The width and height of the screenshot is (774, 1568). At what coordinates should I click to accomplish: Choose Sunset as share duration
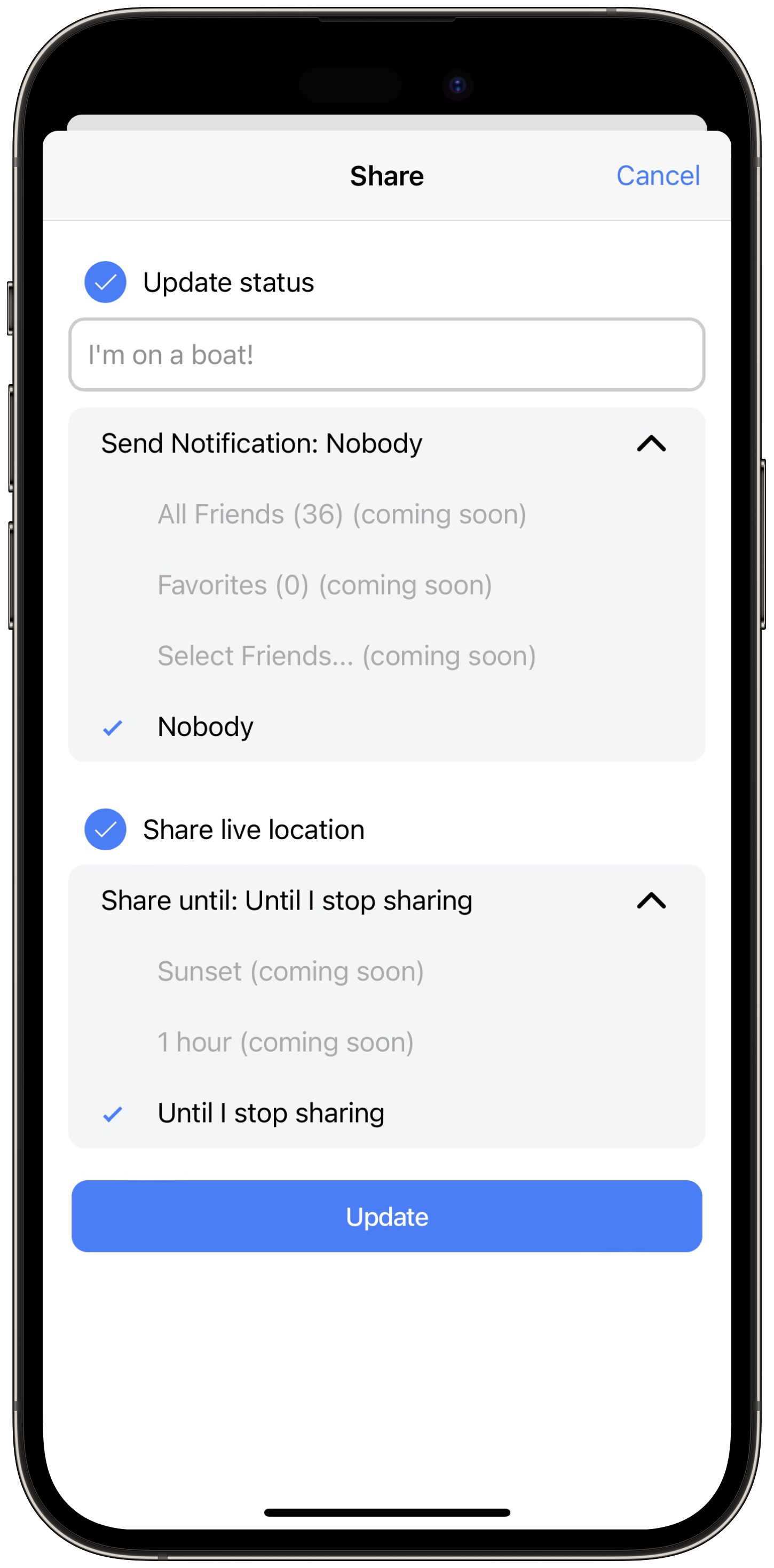290,971
